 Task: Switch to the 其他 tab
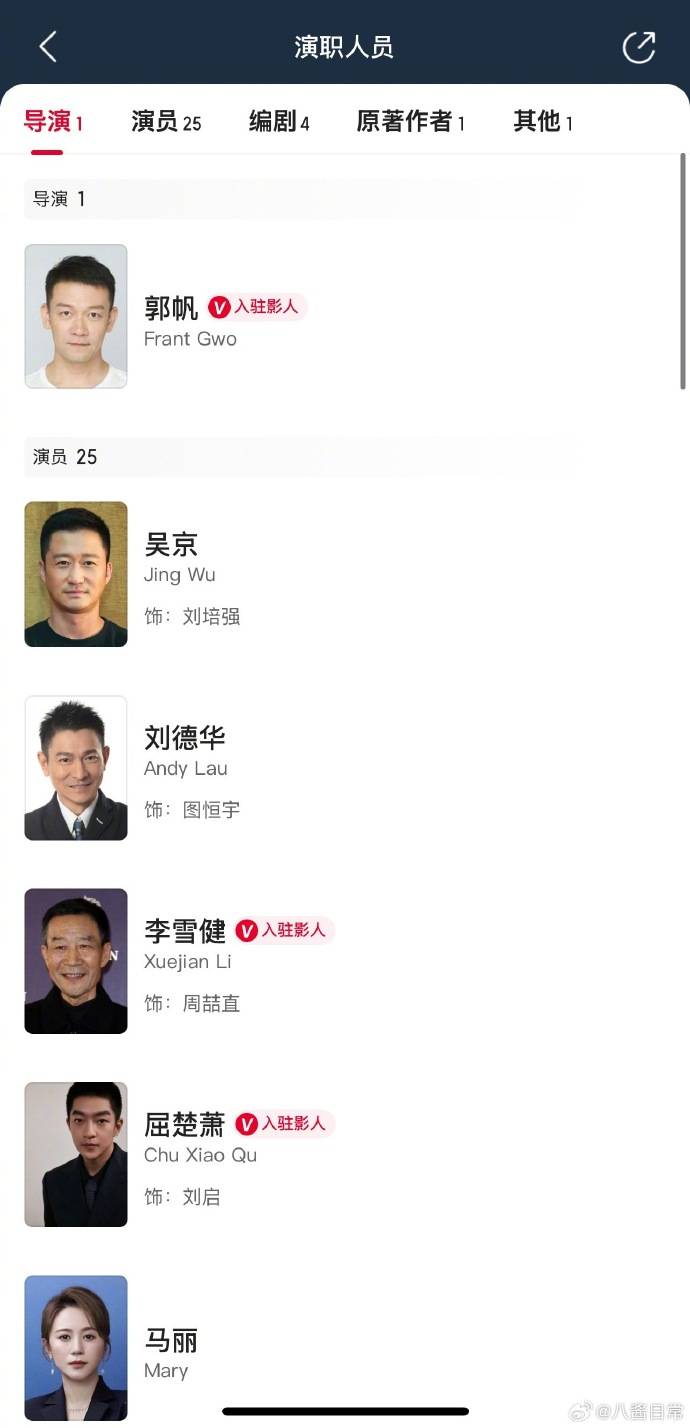coord(543,122)
